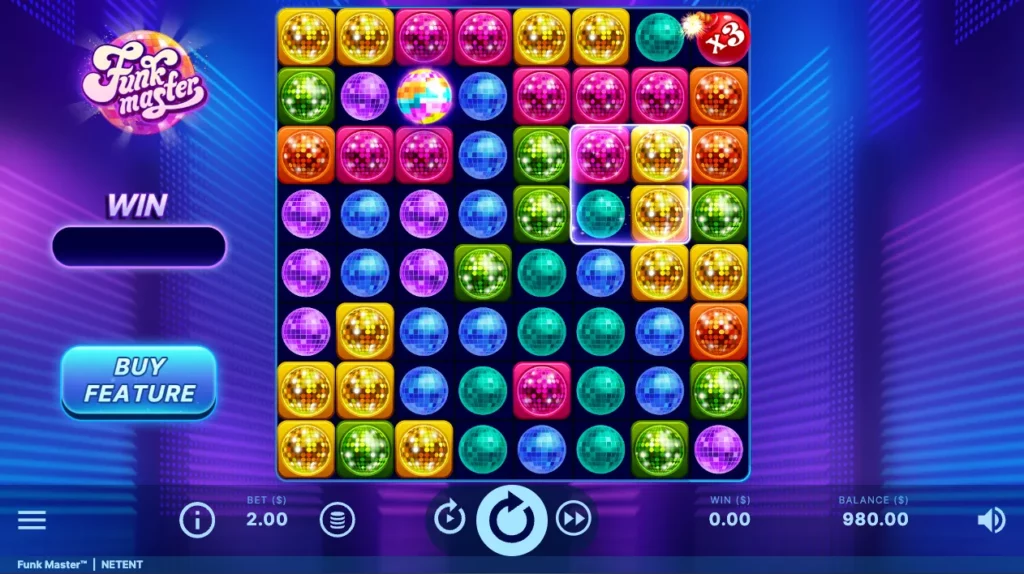
Task: Tap the Buy Feature button
Action: click(x=139, y=380)
